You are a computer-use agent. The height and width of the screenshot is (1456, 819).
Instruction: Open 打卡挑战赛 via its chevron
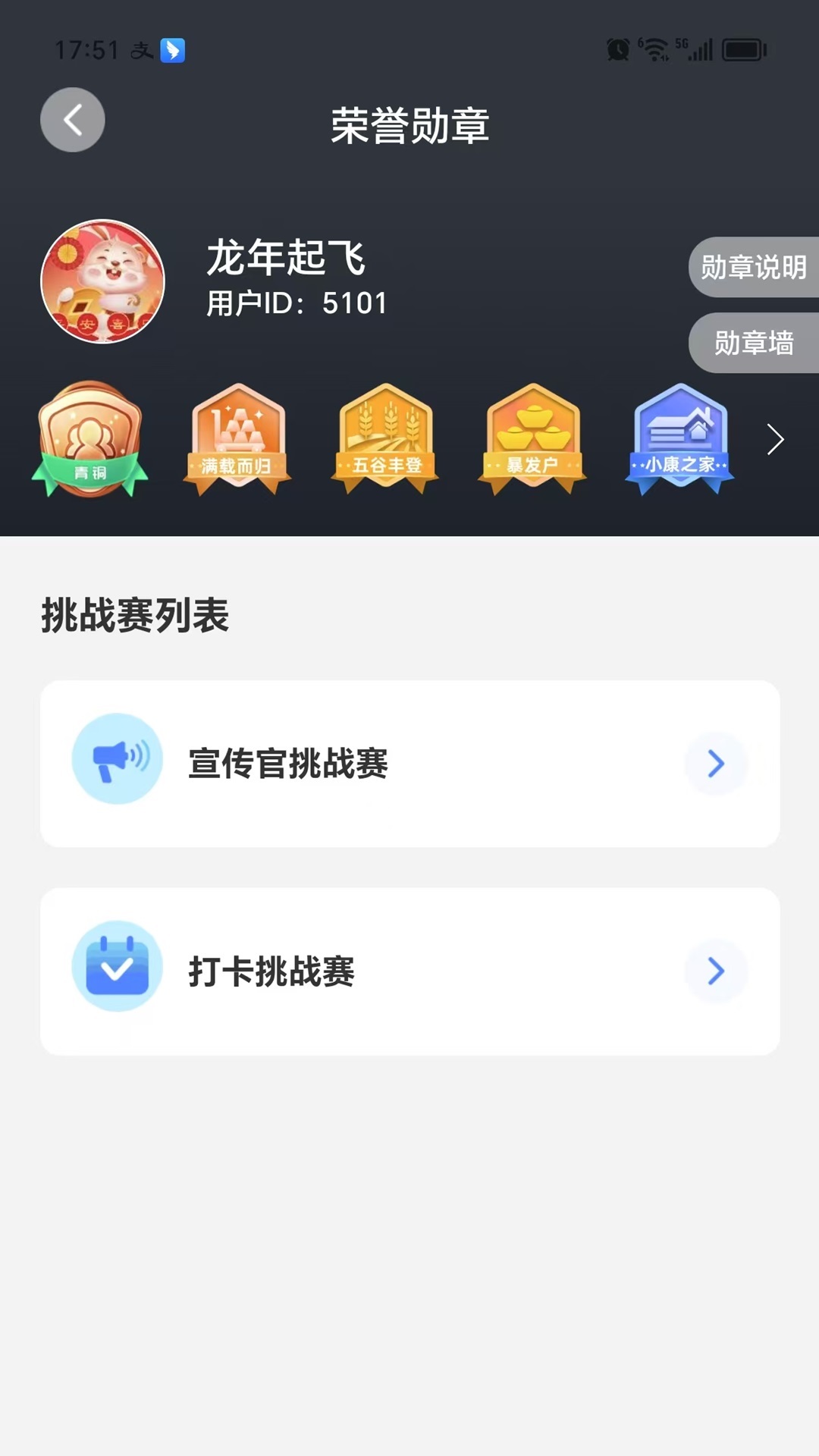click(x=716, y=971)
